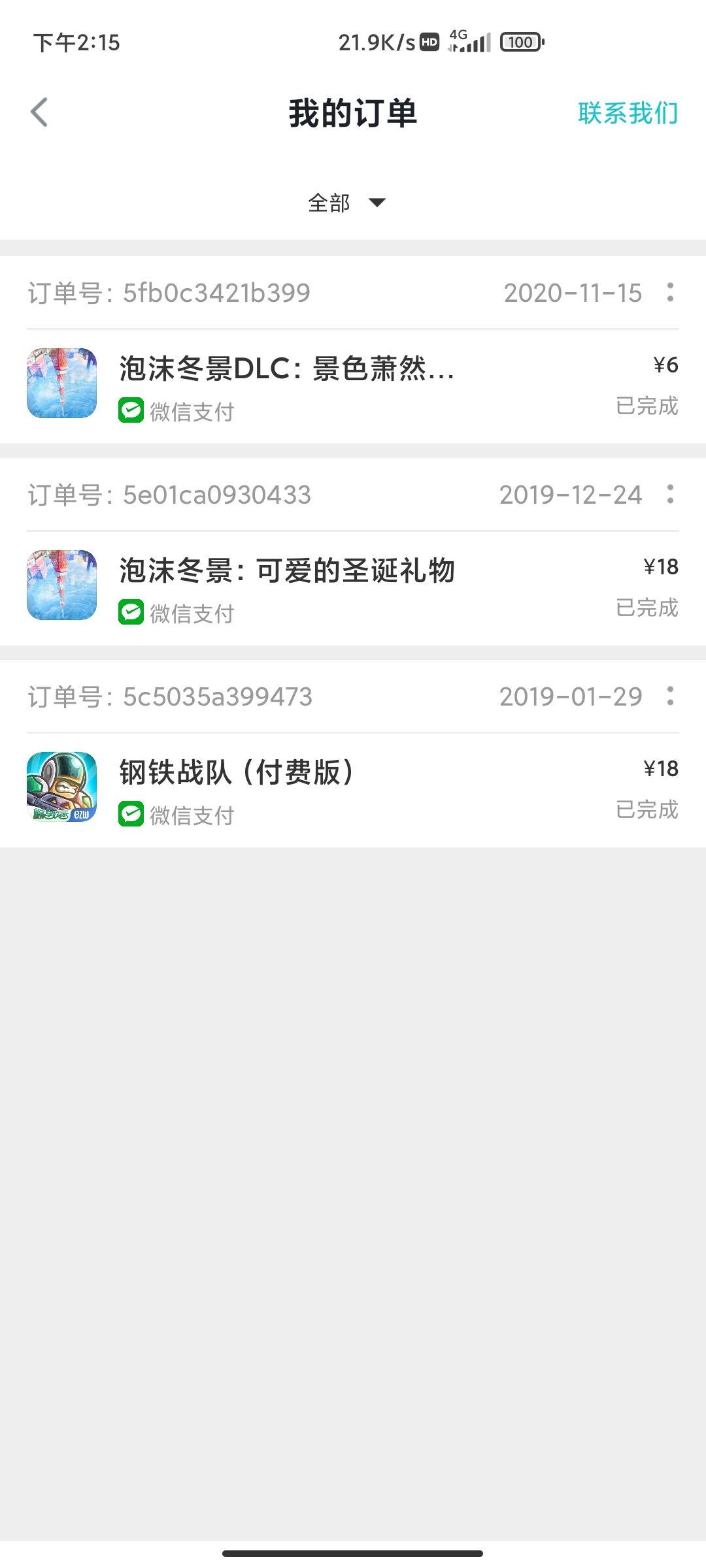Screen dimensions: 706x1568
Task: Go back using the top-left arrow
Action: 39,112
